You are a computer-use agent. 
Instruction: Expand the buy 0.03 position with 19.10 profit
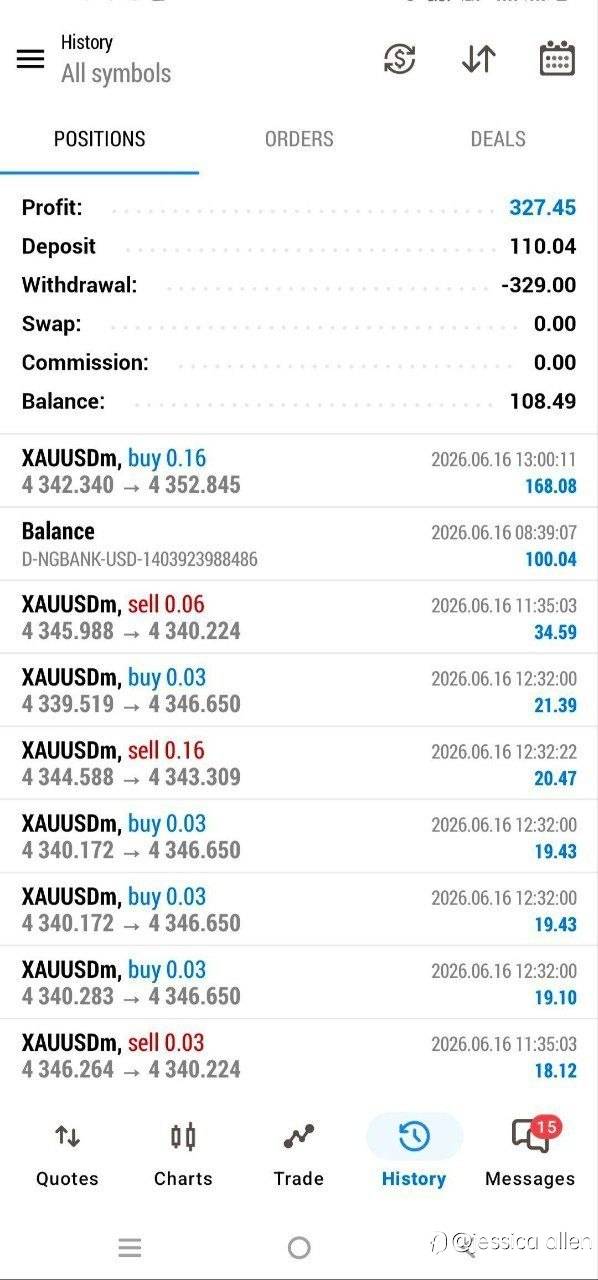tap(299, 982)
